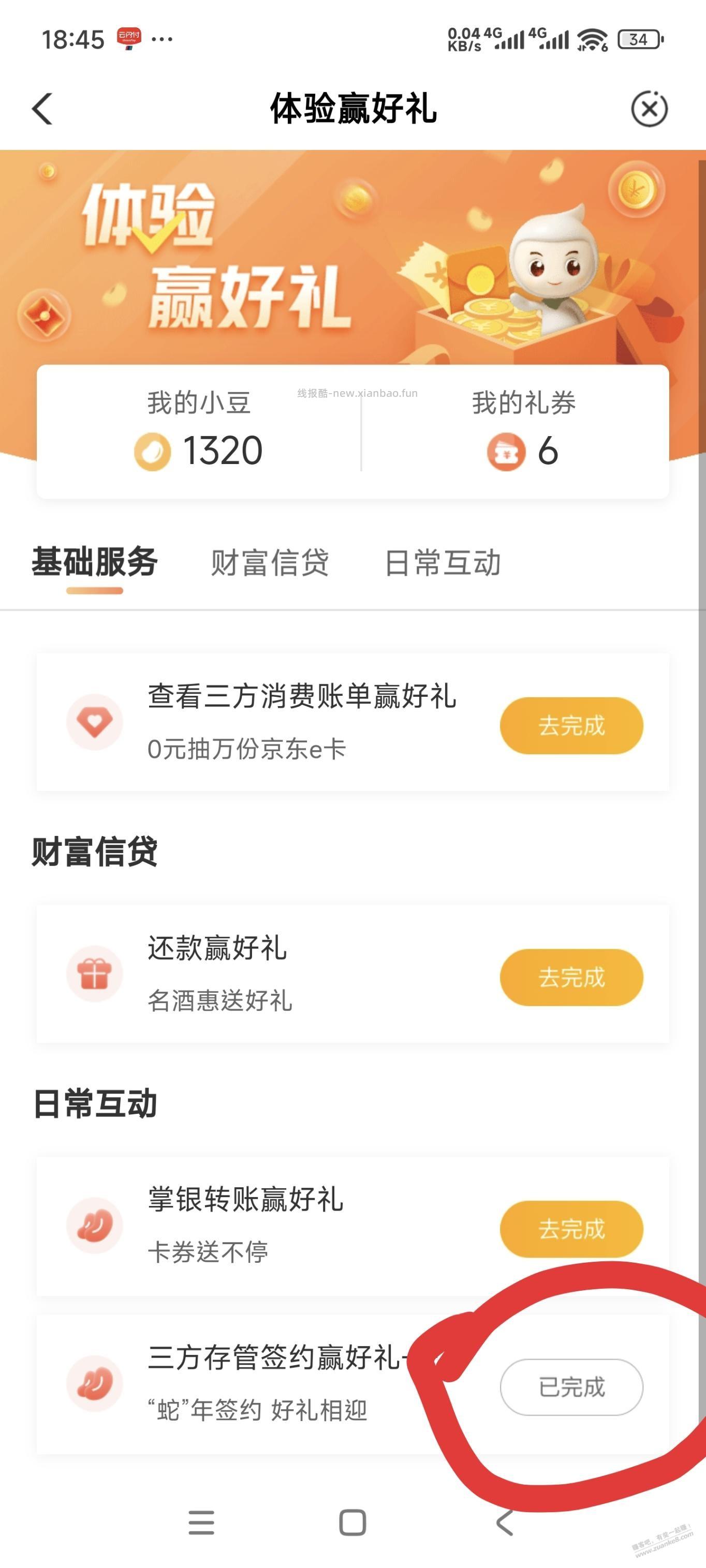Image resolution: width=706 pixels, height=1568 pixels.
Task: Close the 体验赢好礼 activity via X icon
Action: [650, 108]
